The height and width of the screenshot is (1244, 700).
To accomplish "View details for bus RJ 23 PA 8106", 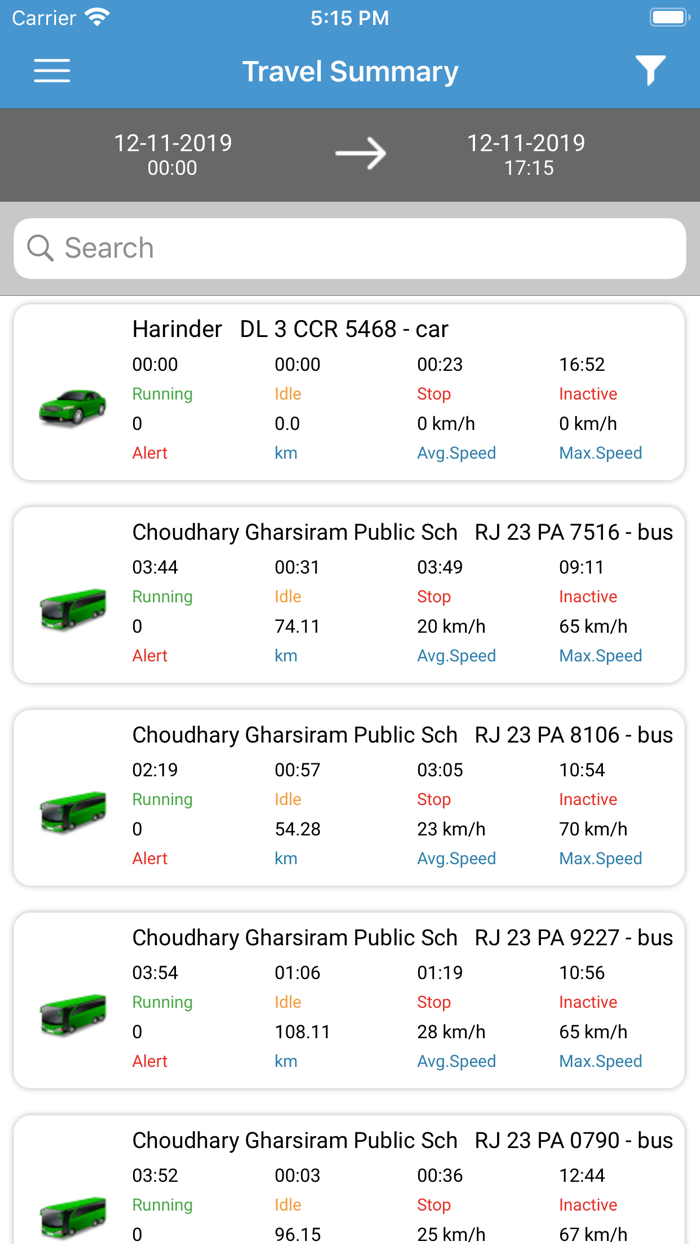I will pyautogui.click(x=350, y=798).
